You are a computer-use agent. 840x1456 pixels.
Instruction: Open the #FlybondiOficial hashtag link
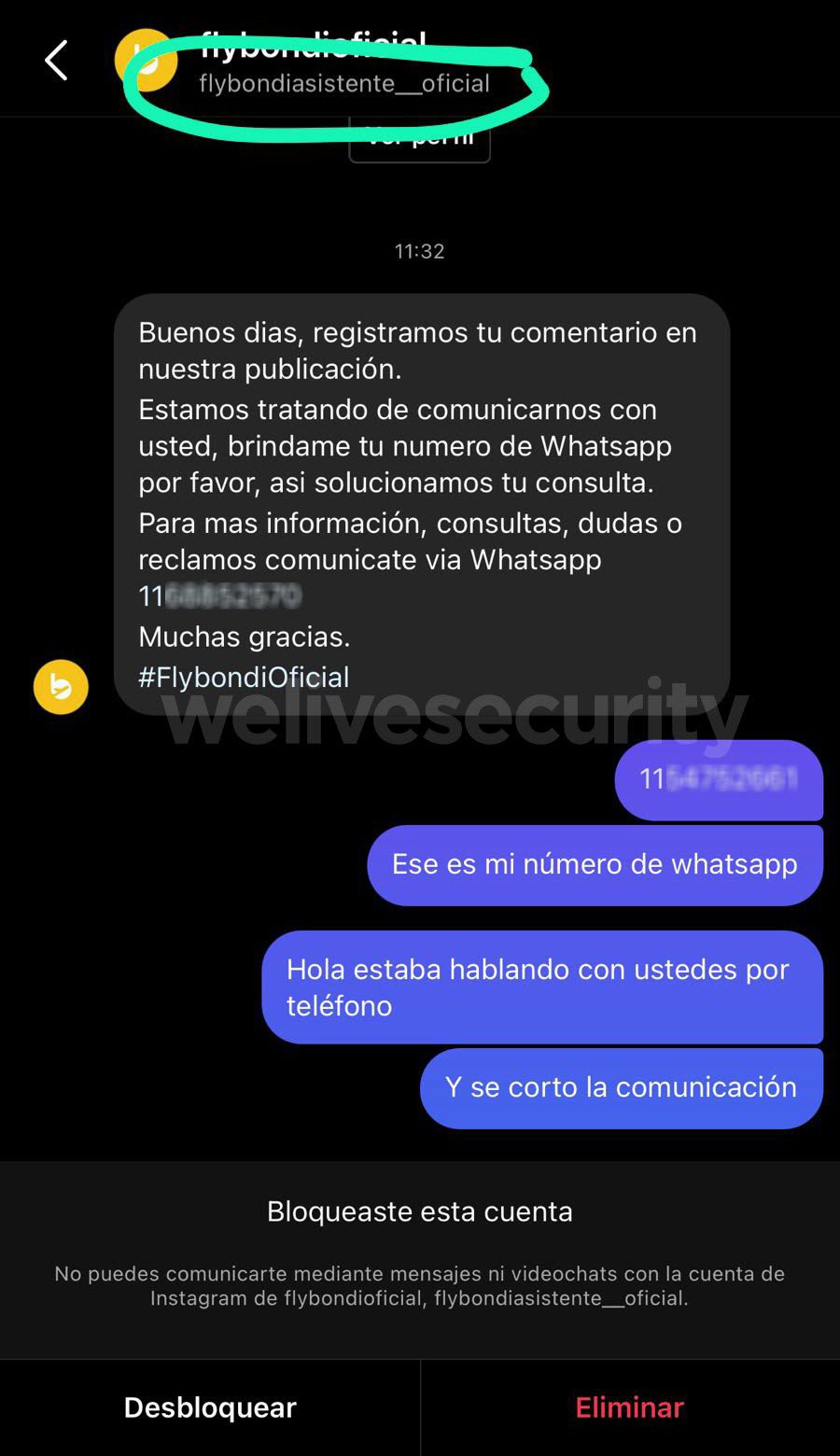(244, 677)
